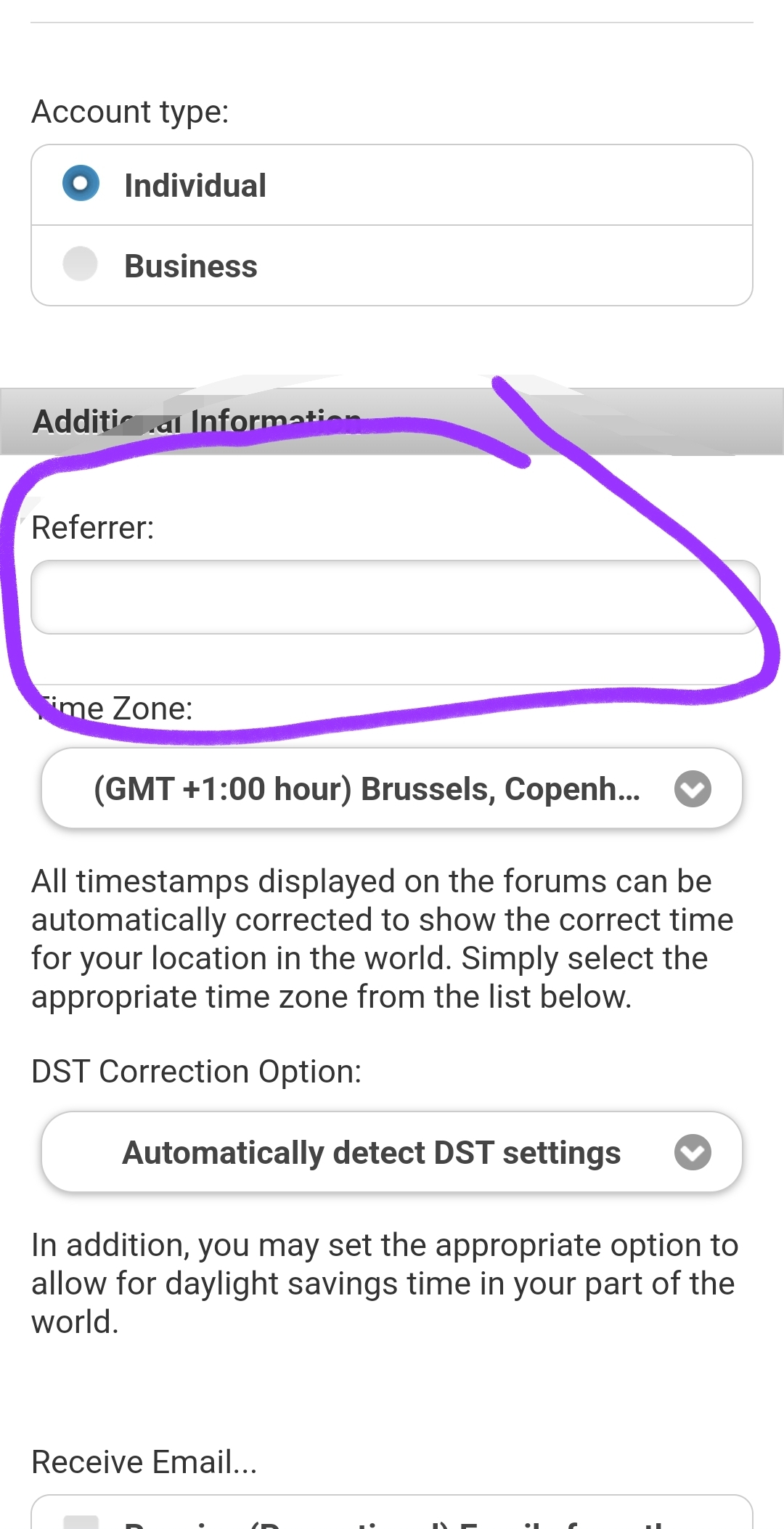
Task: Choose the Business account type
Action: pyautogui.click(x=81, y=265)
